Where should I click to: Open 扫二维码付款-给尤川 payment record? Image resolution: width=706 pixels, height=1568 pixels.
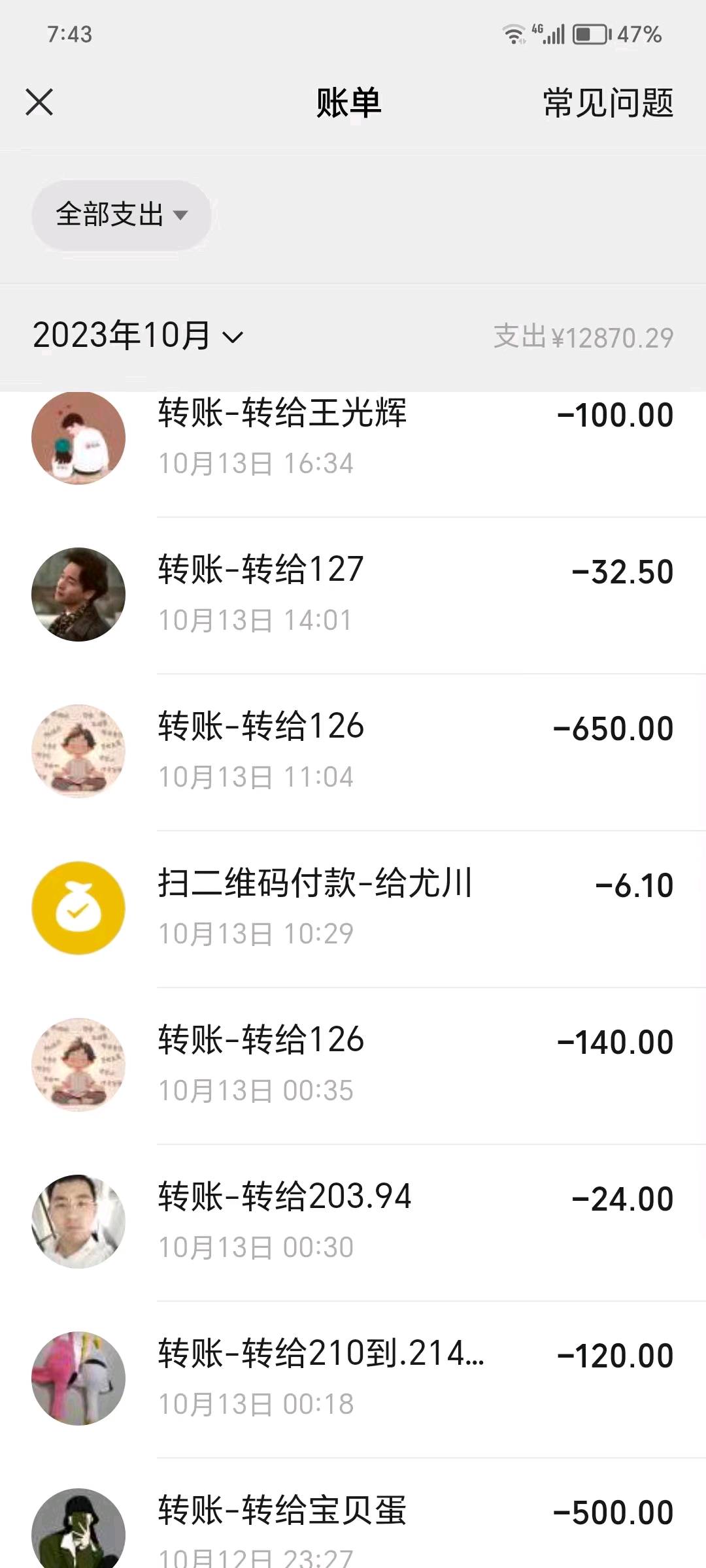353,908
